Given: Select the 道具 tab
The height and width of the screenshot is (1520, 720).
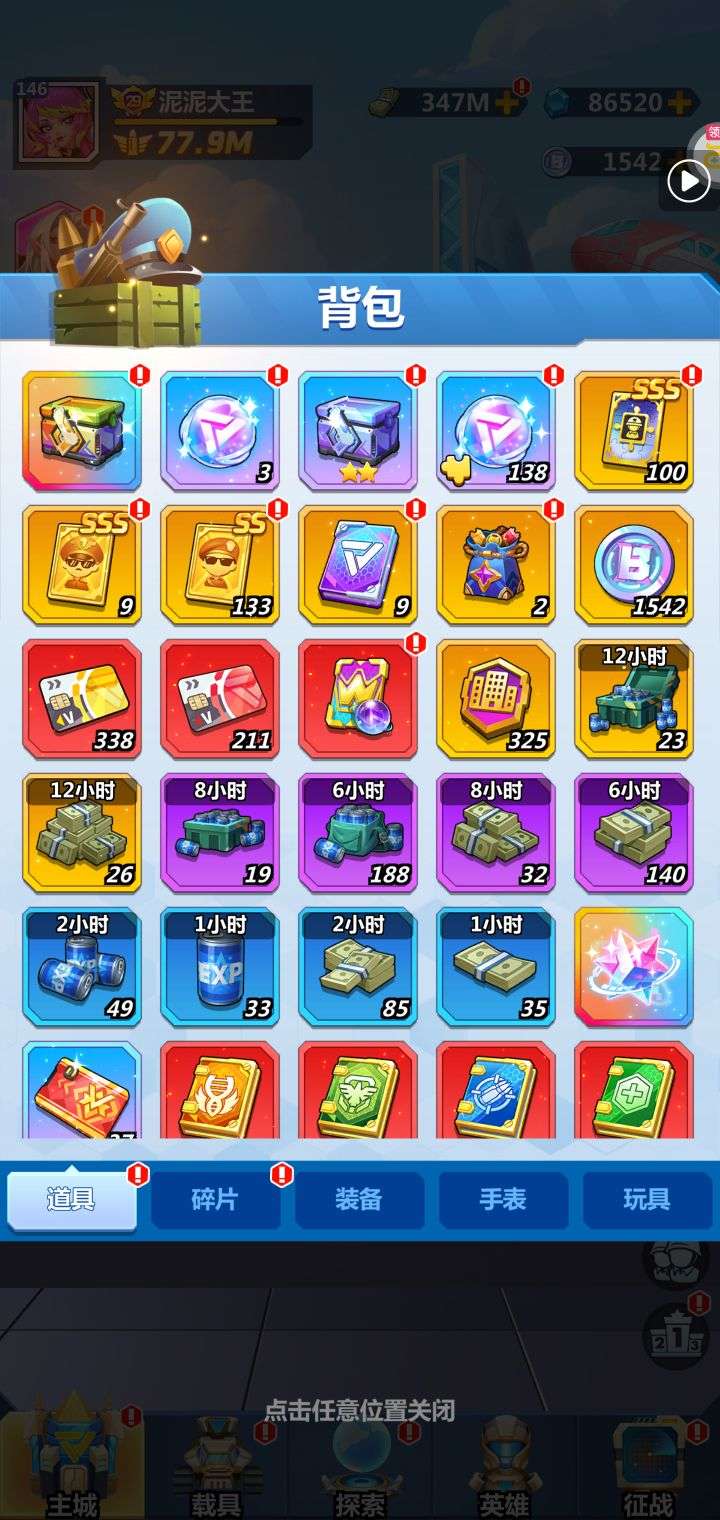Looking at the screenshot, I should click(x=72, y=1200).
